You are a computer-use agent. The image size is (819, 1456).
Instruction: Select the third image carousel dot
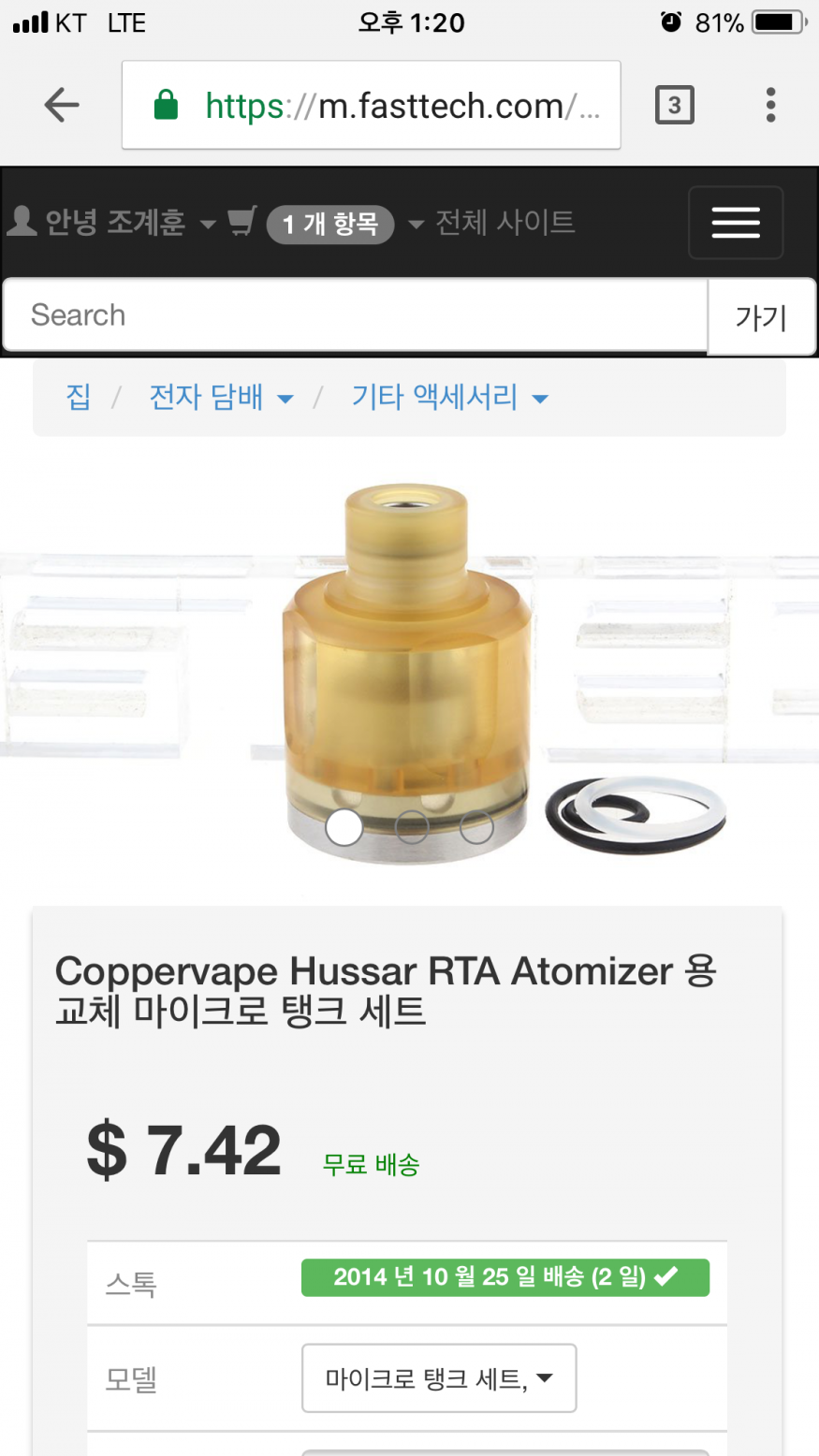click(x=476, y=827)
